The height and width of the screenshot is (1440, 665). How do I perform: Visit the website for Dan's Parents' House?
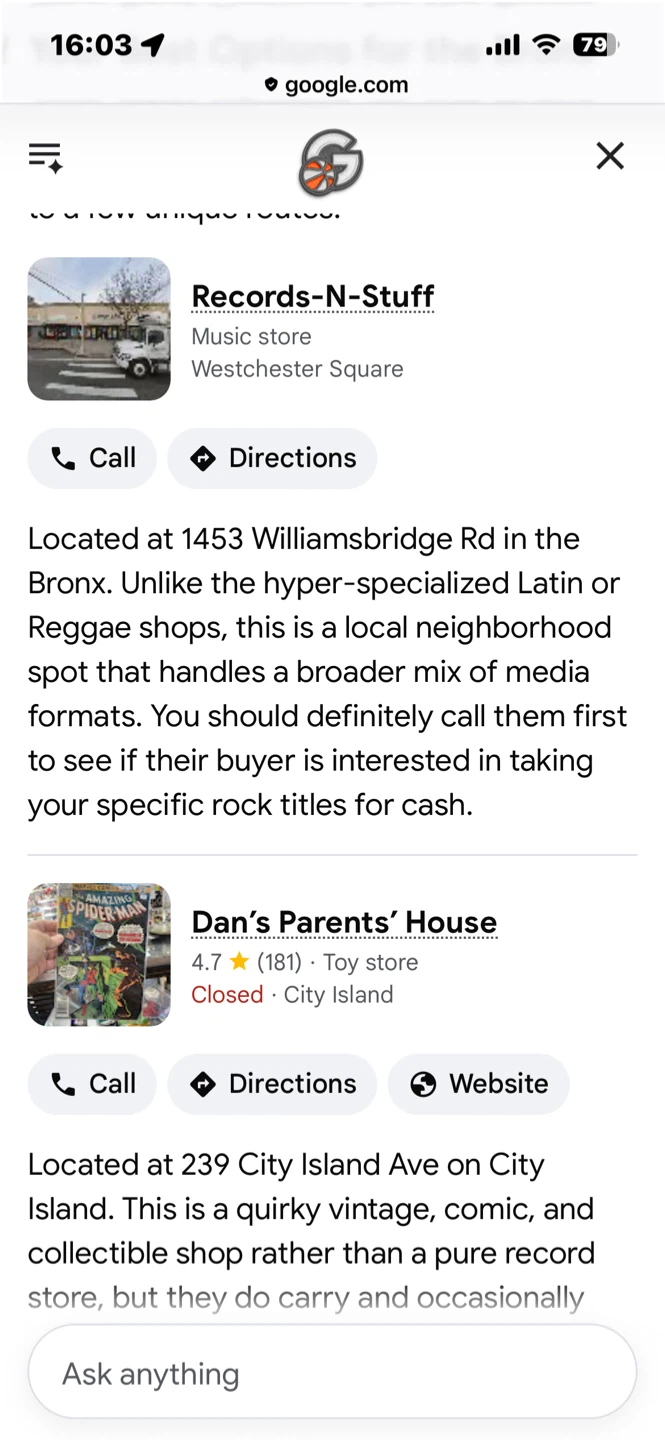479,1084
